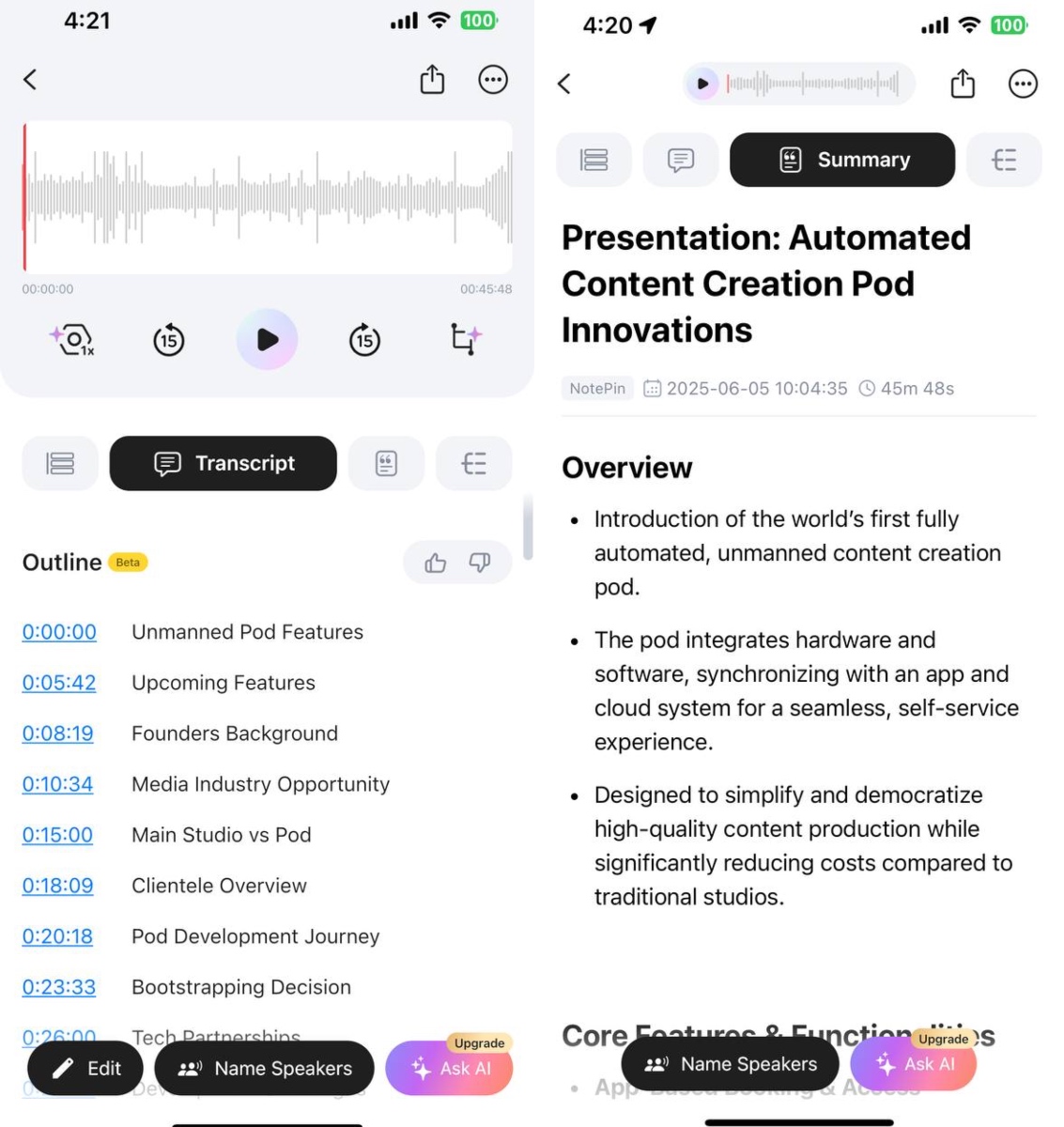This screenshot has width=1064, height=1127.
Task: Jump to 0:05:42 Upcoming Features
Action: (59, 683)
